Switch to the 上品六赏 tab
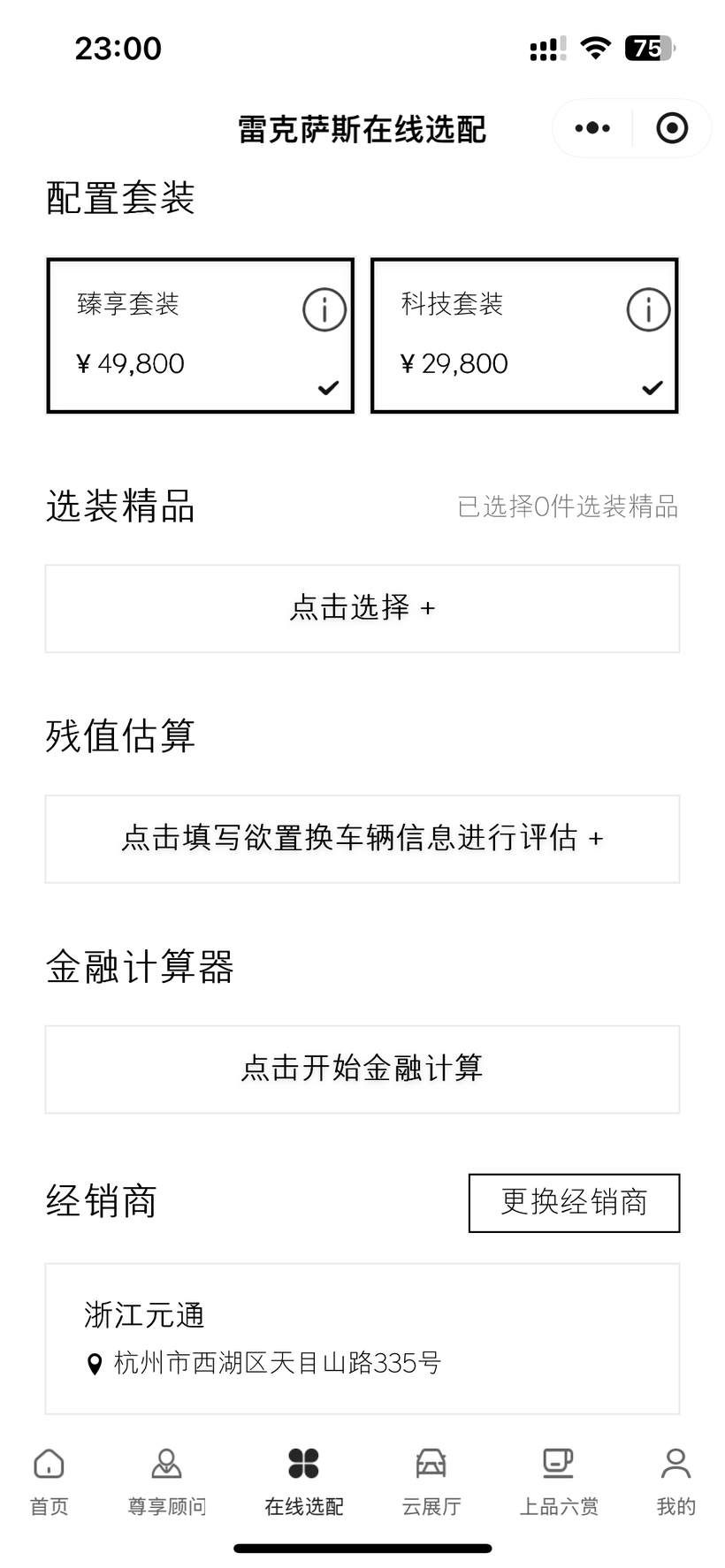The height and width of the screenshot is (1568, 725). point(558,1482)
